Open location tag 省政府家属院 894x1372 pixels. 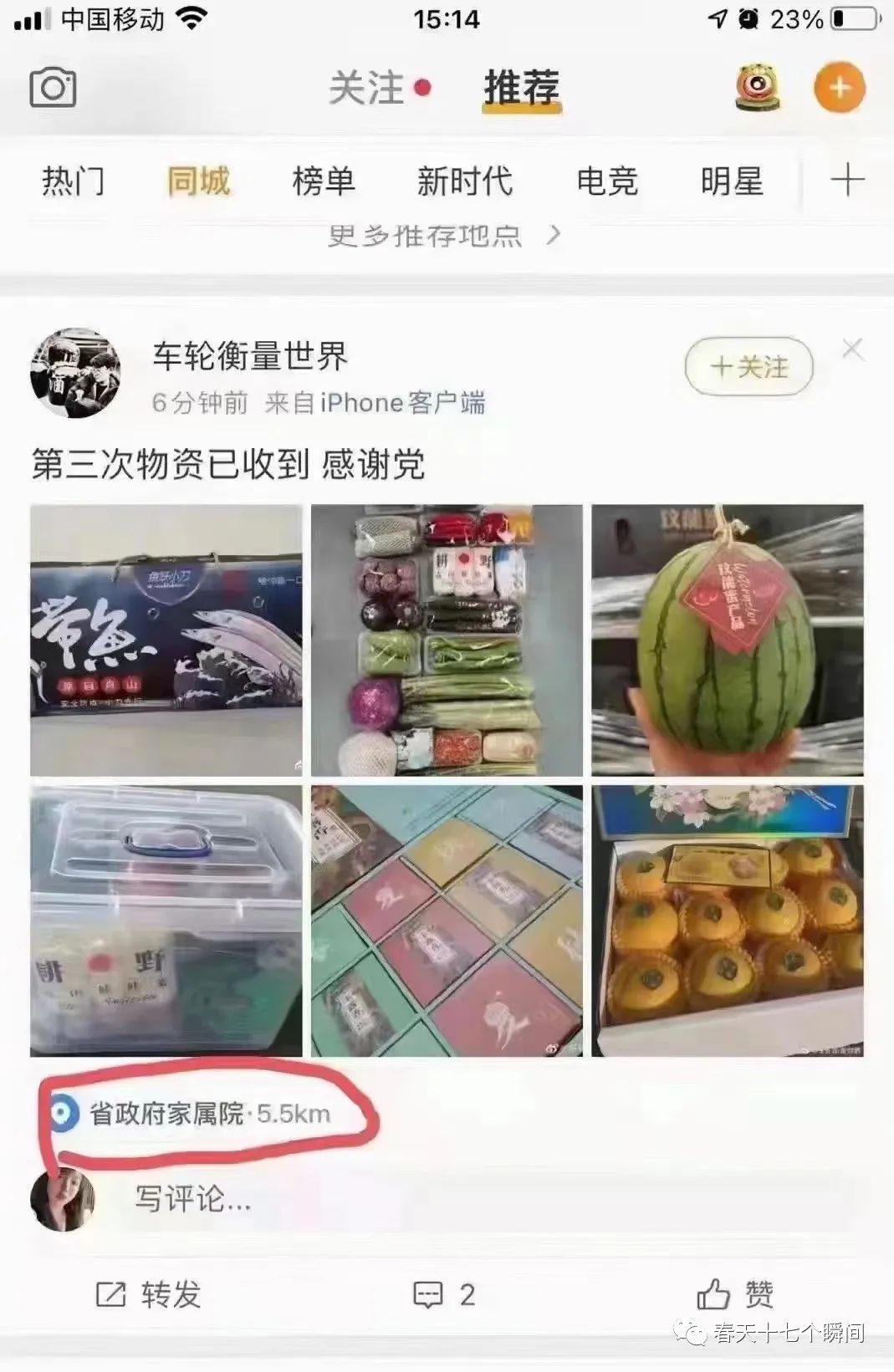[x=192, y=1114]
